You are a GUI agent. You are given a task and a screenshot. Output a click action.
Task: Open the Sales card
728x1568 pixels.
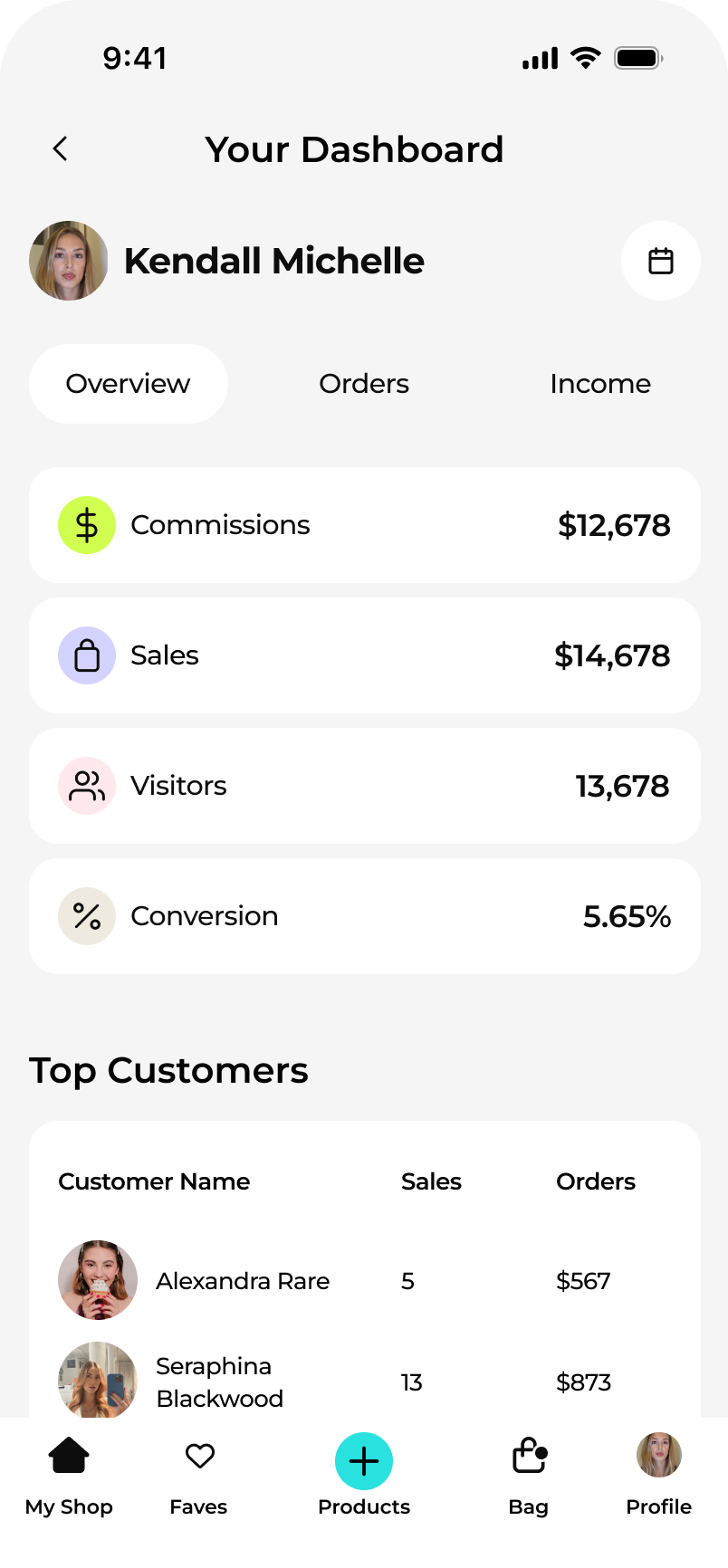[x=365, y=655]
